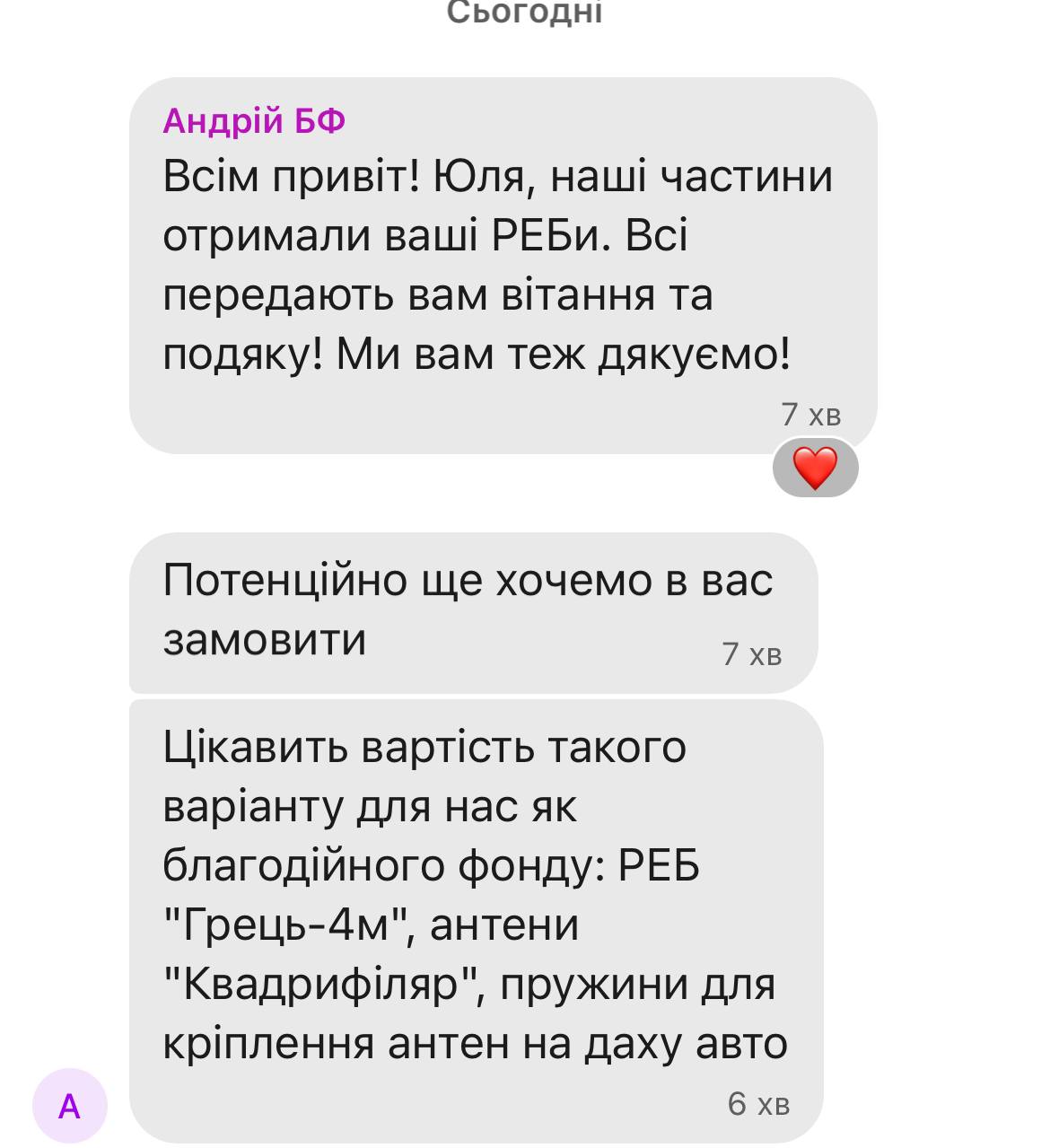
Task: Tap the heart reaction under Андрій's message
Action: (x=815, y=469)
